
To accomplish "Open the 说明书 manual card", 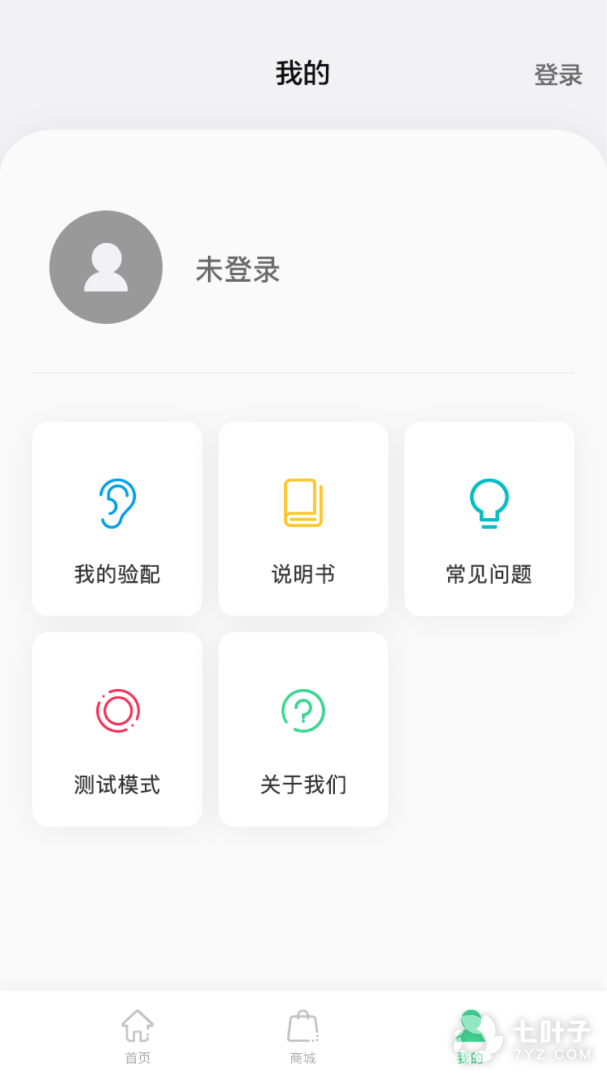I will point(303,519).
